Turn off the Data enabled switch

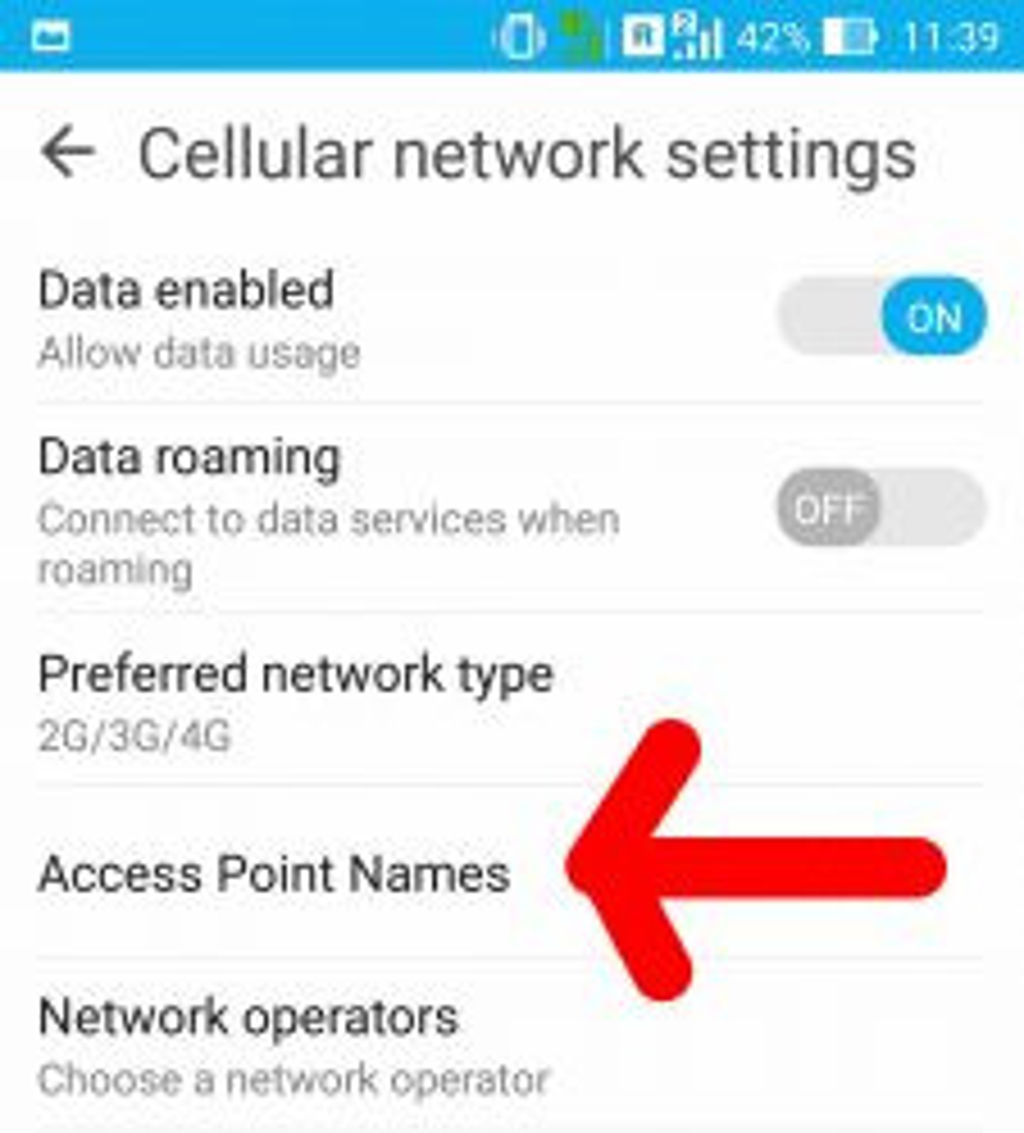coord(882,316)
